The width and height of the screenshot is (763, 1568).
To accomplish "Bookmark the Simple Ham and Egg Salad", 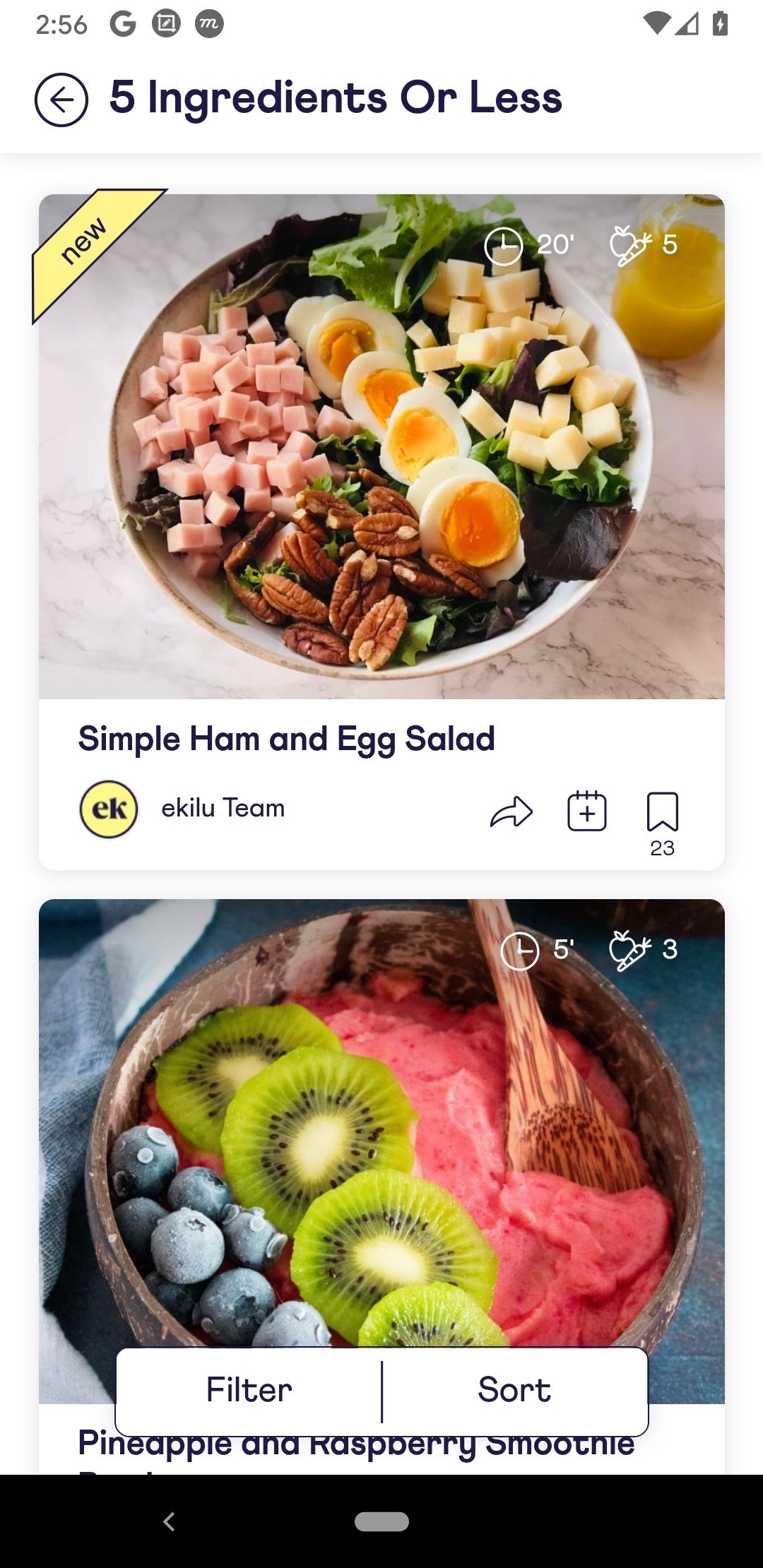I will click(663, 812).
